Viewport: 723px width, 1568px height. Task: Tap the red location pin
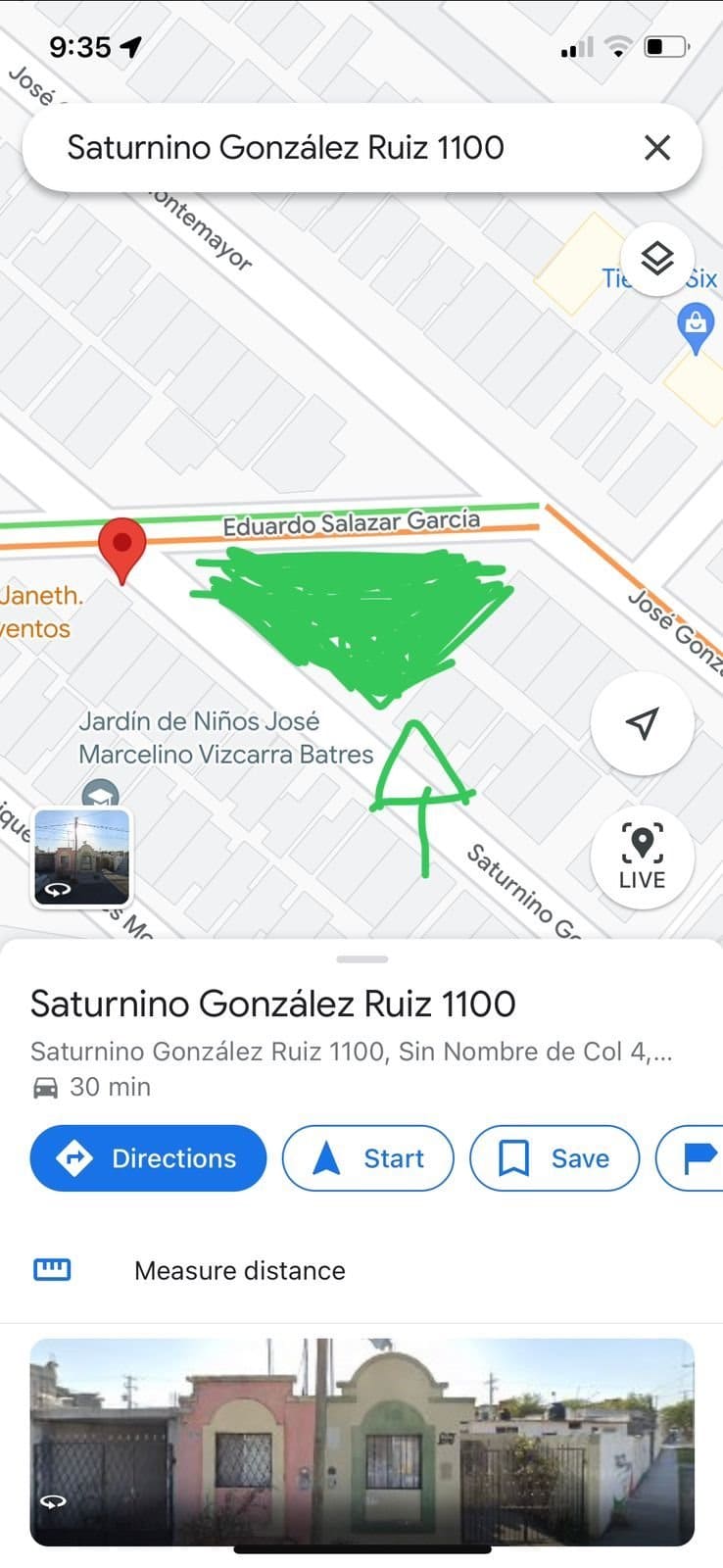click(x=122, y=547)
